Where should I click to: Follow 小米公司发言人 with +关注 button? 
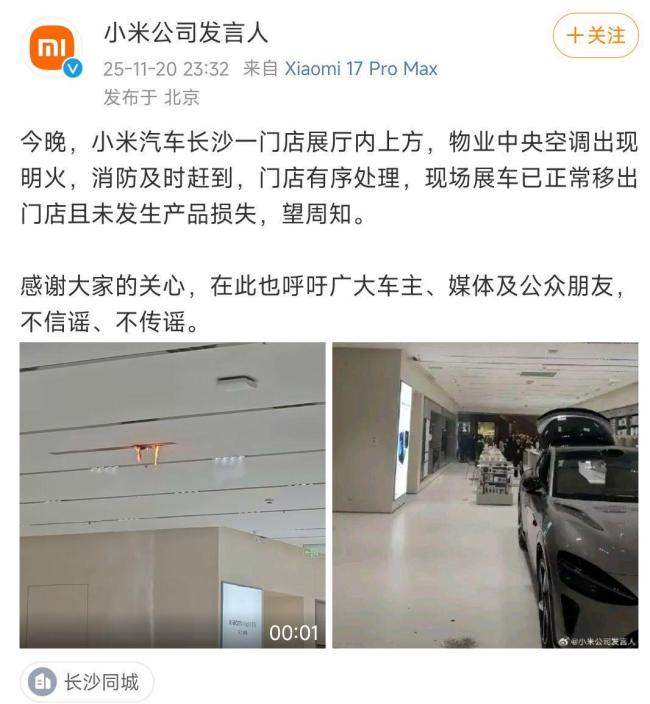pos(595,37)
